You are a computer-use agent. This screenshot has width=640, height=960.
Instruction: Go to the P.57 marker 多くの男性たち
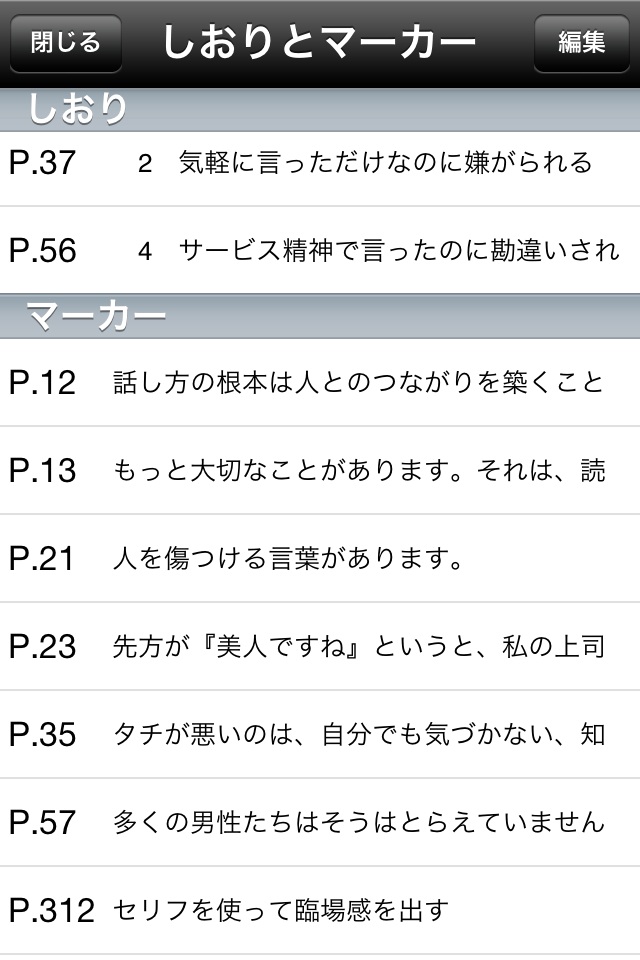pyautogui.click(x=320, y=823)
